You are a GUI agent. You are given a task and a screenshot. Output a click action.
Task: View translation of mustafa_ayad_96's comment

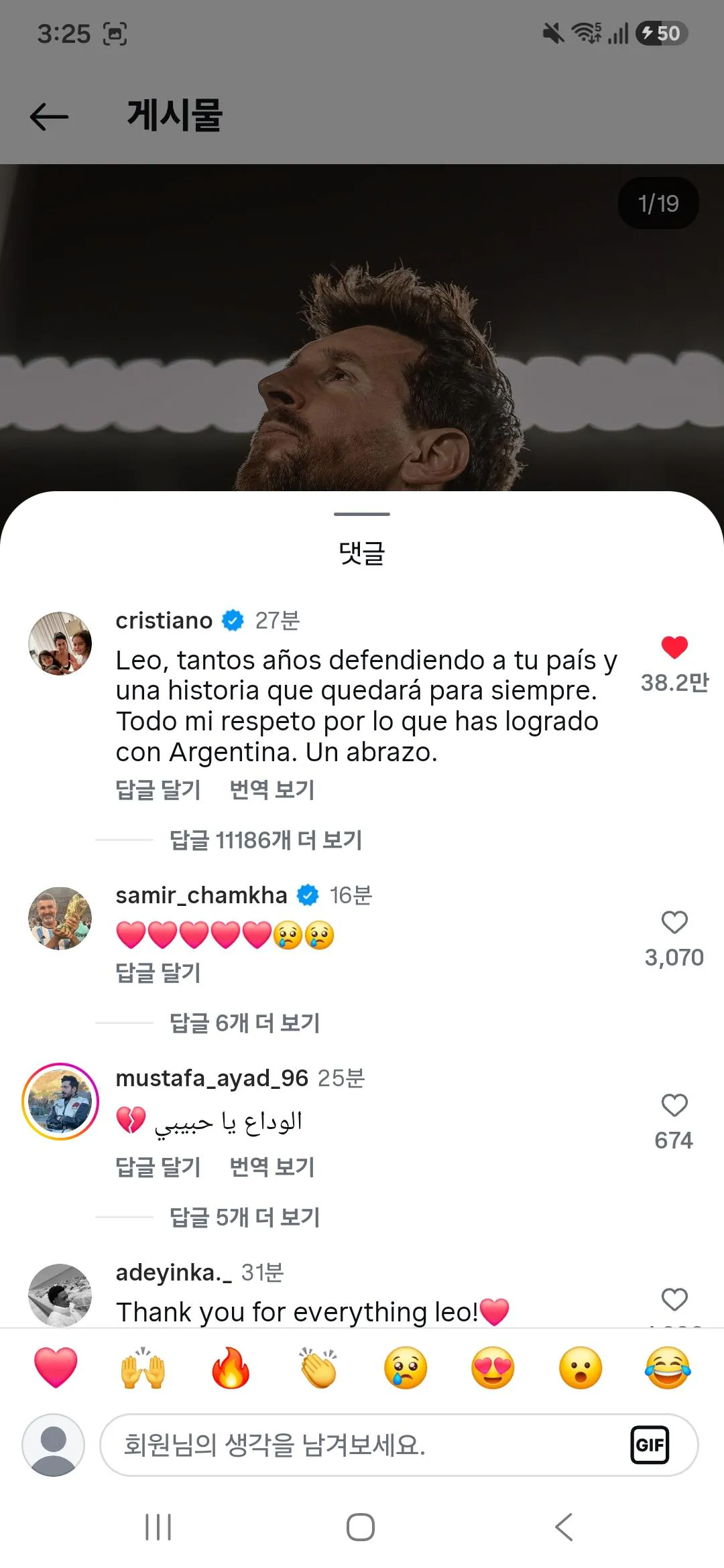271,1167
